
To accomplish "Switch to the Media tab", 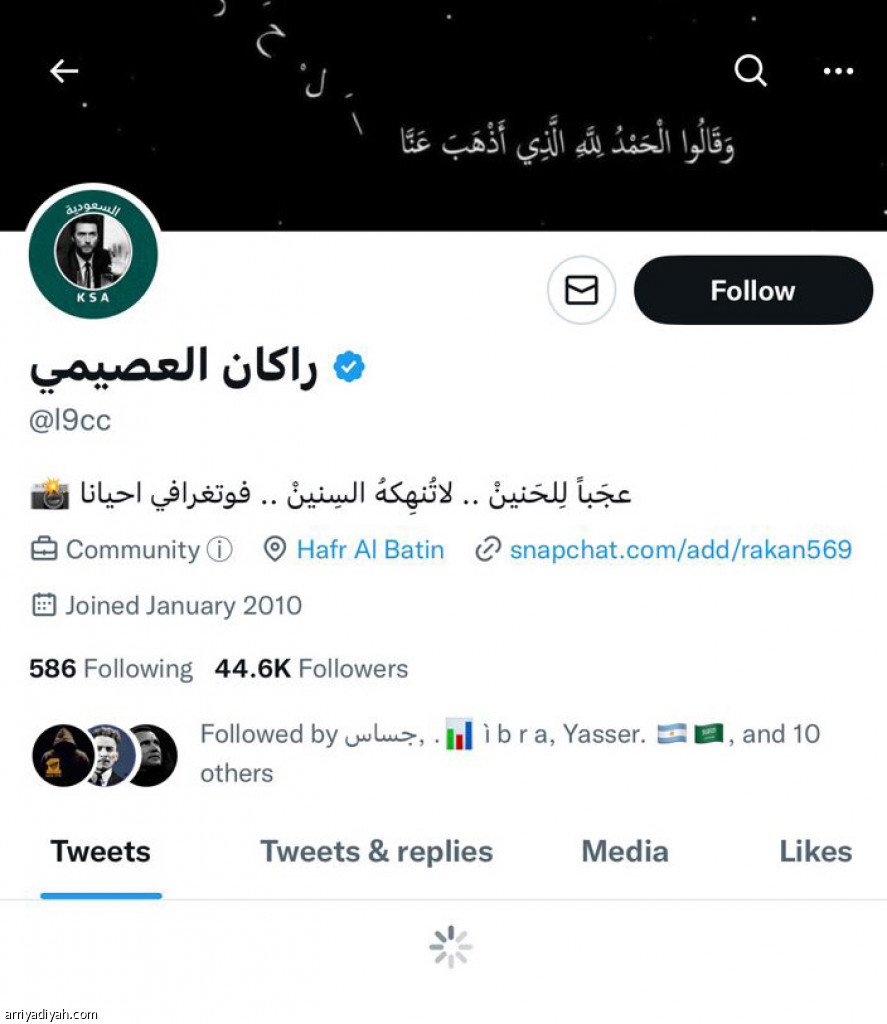I will pyautogui.click(x=625, y=852).
